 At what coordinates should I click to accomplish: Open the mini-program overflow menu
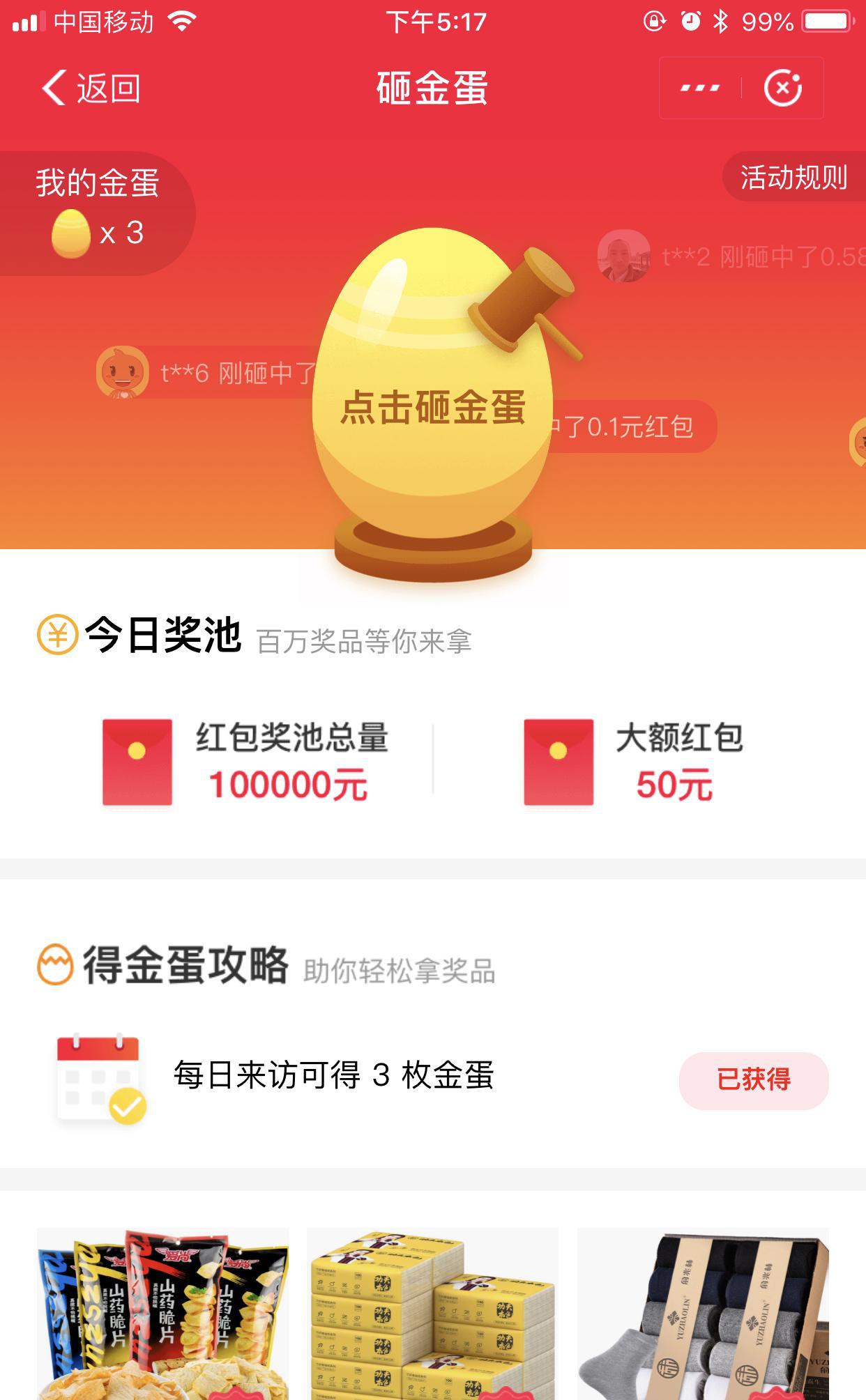[699, 89]
